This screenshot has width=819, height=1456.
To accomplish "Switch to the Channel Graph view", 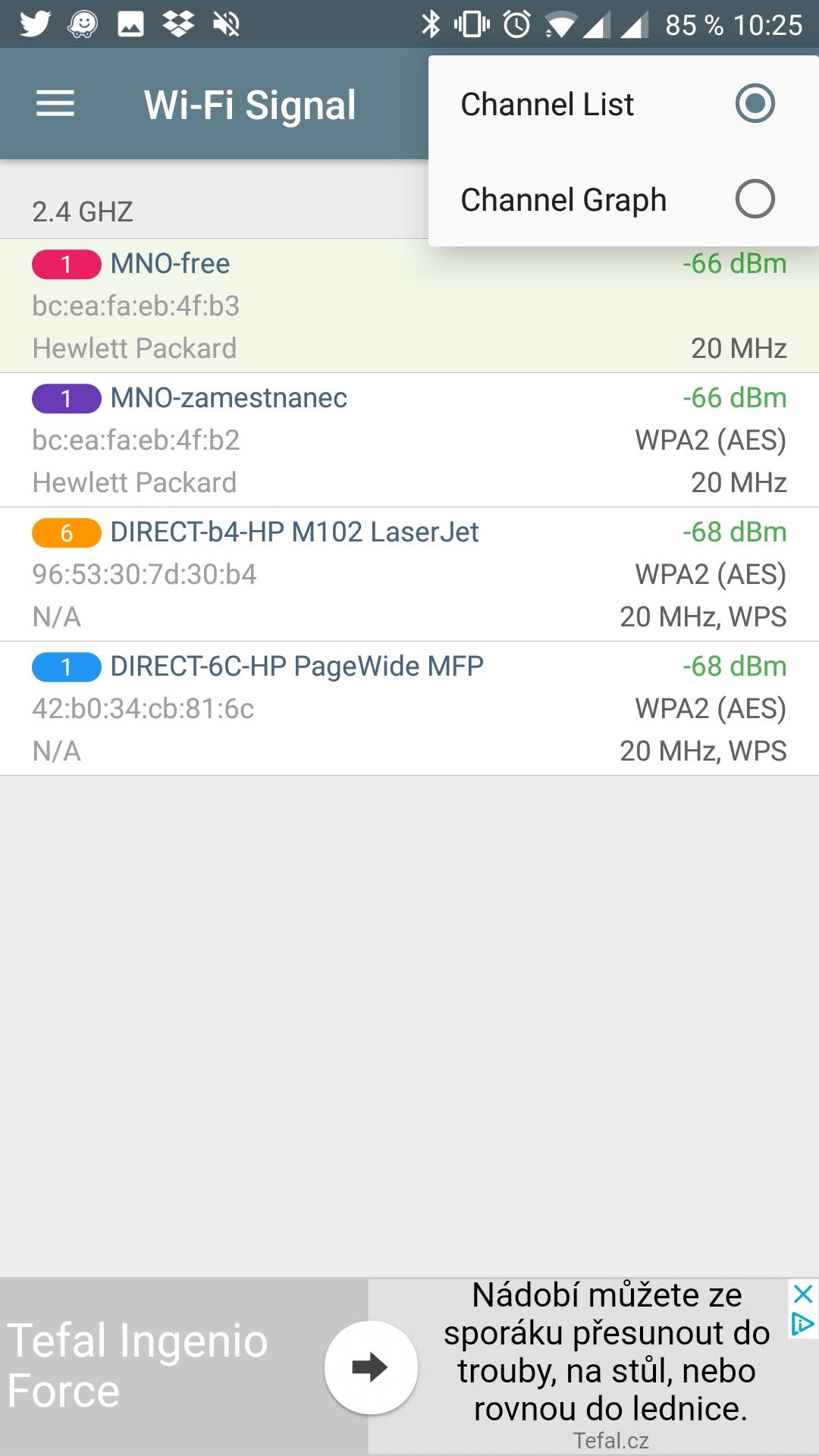I will 623,199.
